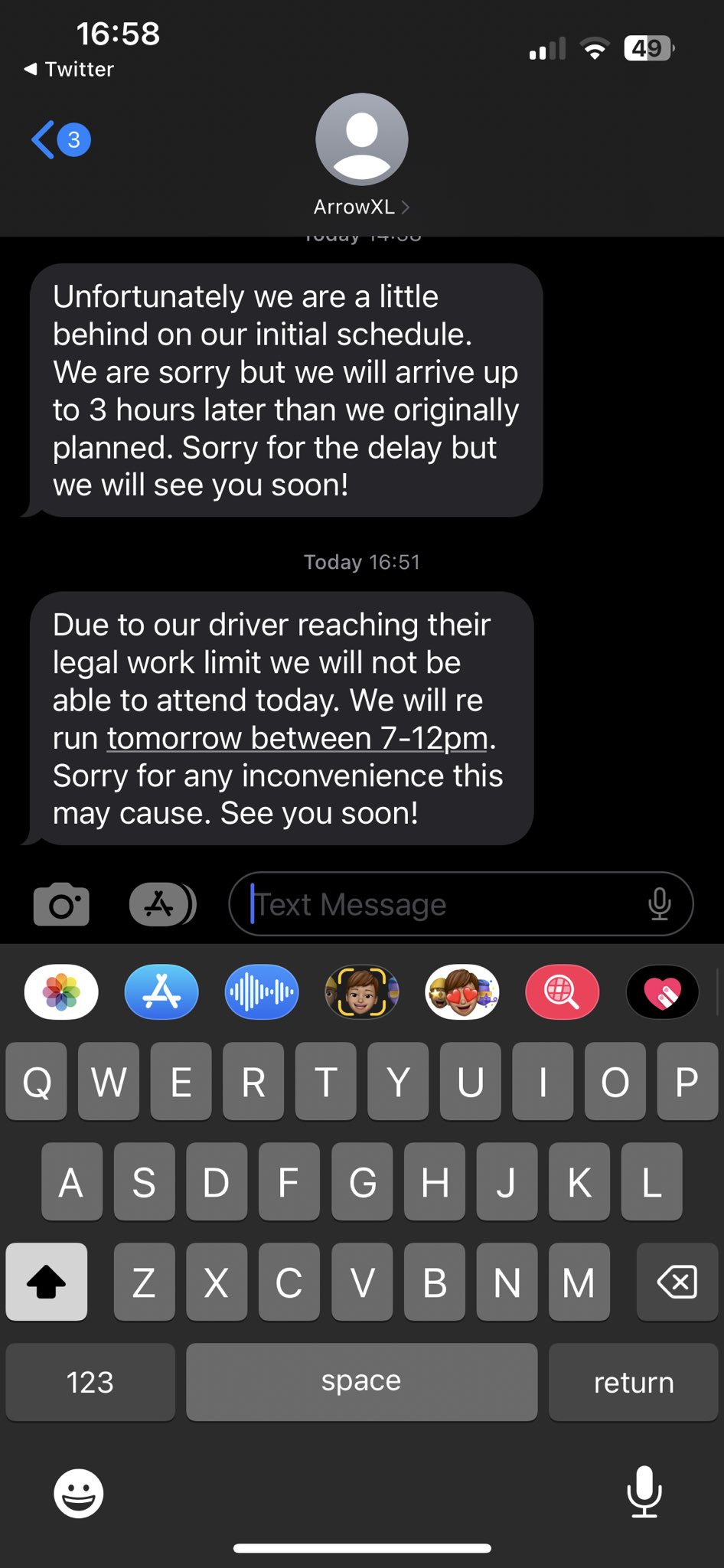Tap the return key
Screen dimensions: 724x1568
point(633,1382)
